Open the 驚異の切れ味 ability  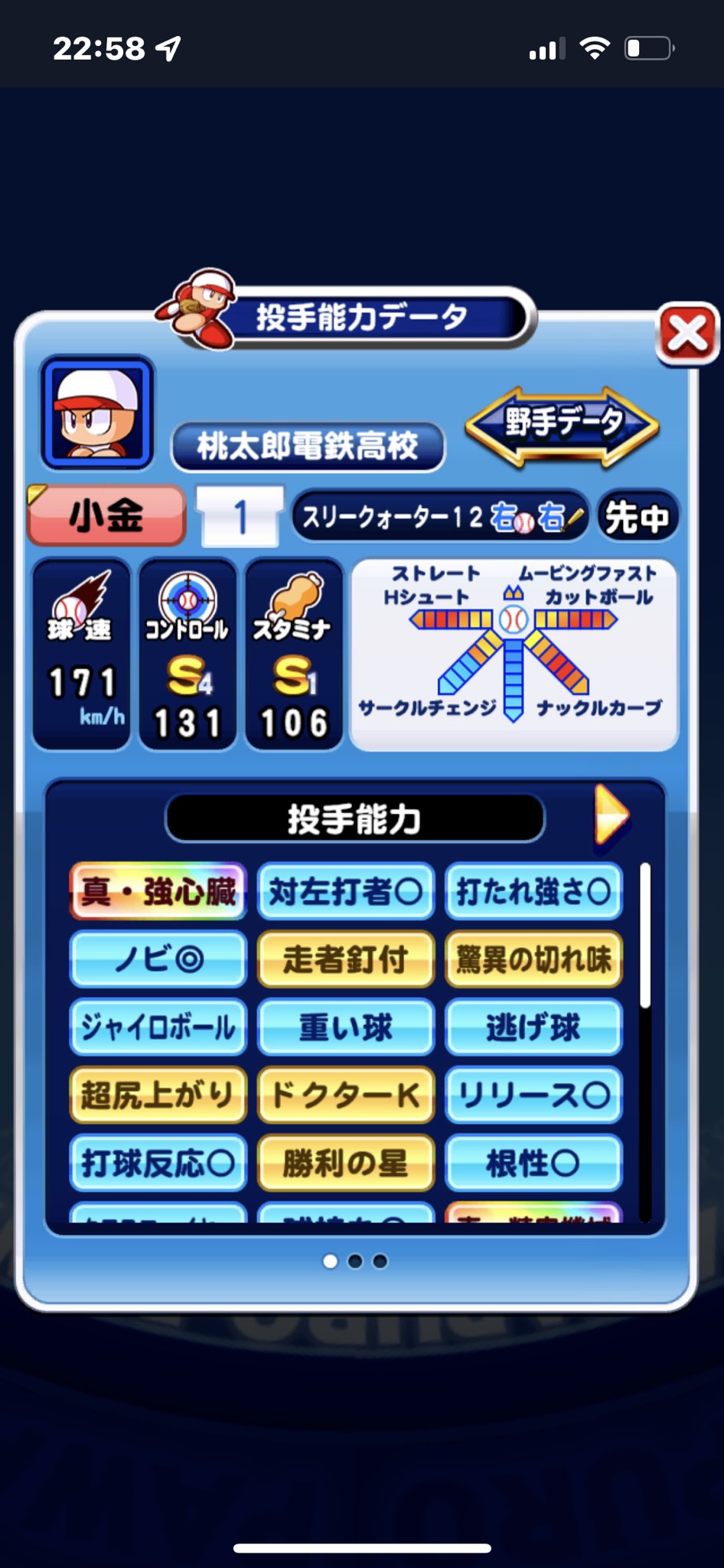click(533, 959)
